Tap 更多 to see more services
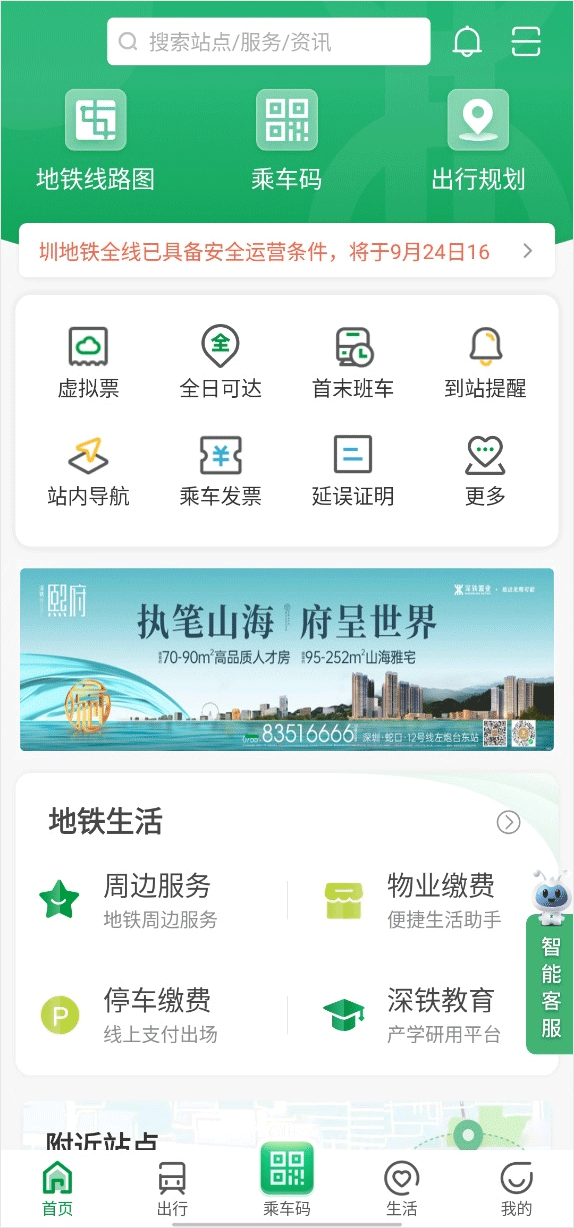 pos(486,471)
